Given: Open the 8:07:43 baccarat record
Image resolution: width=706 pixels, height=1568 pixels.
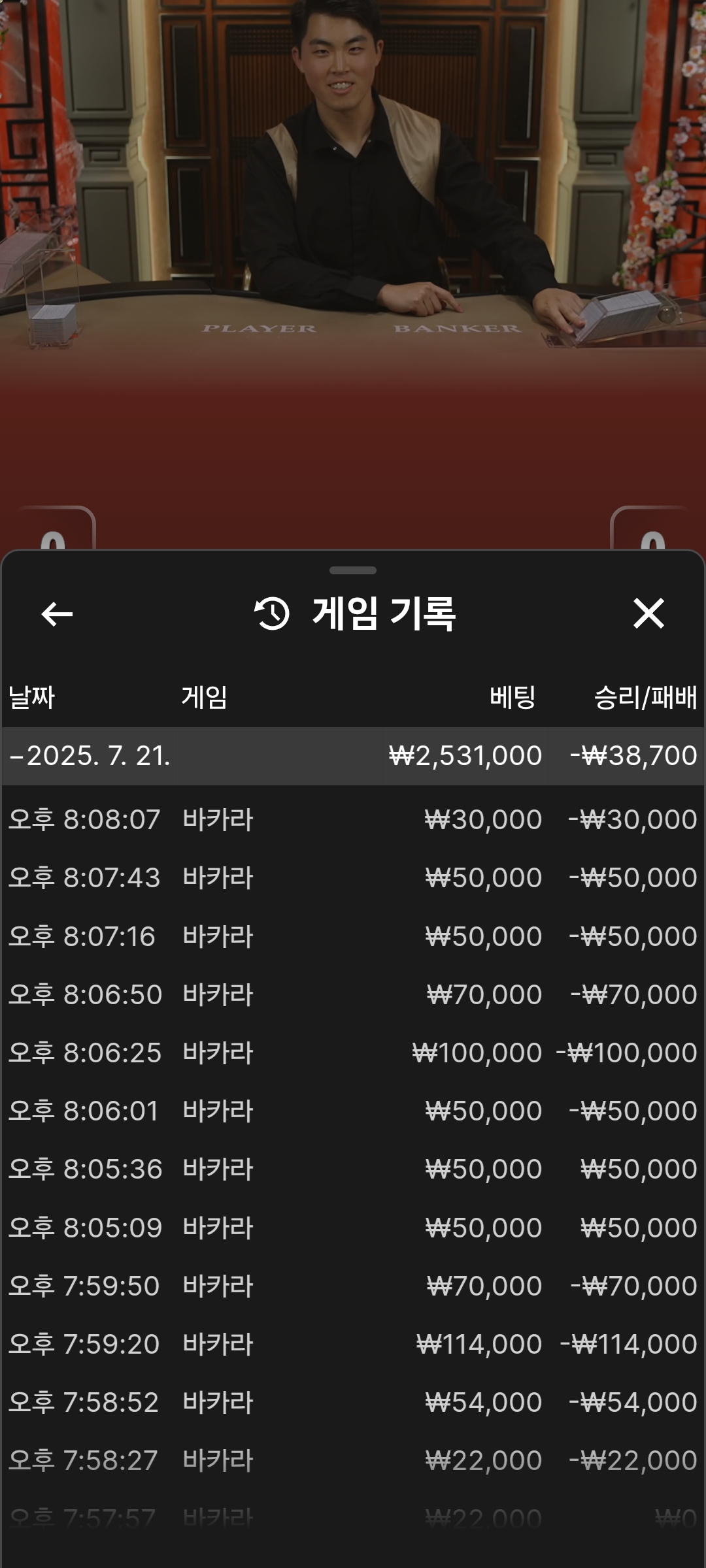Looking at the screenshot, I should click(353, 877).
